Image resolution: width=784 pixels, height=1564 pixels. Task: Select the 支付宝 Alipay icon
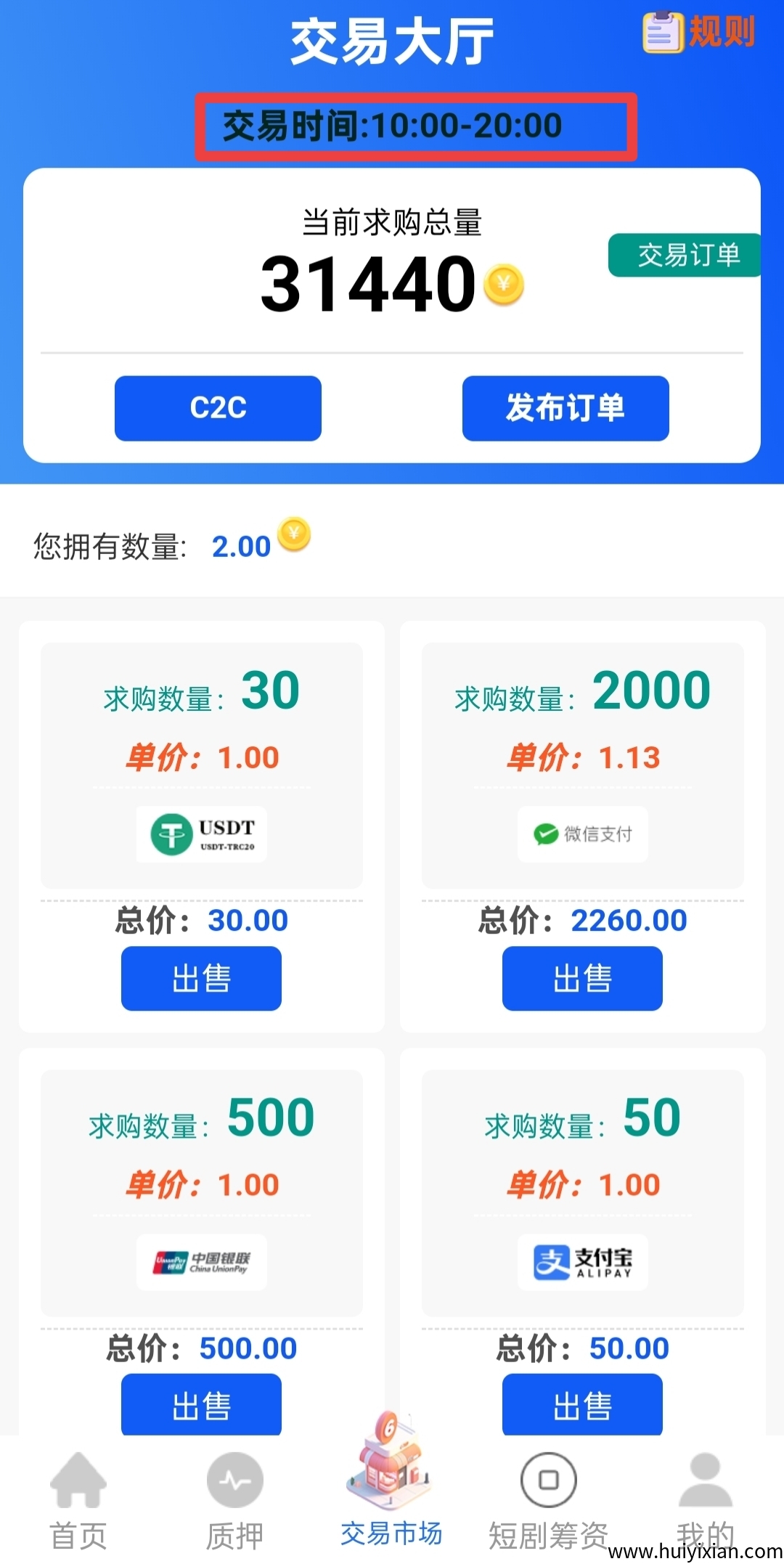click(582, 1262)
